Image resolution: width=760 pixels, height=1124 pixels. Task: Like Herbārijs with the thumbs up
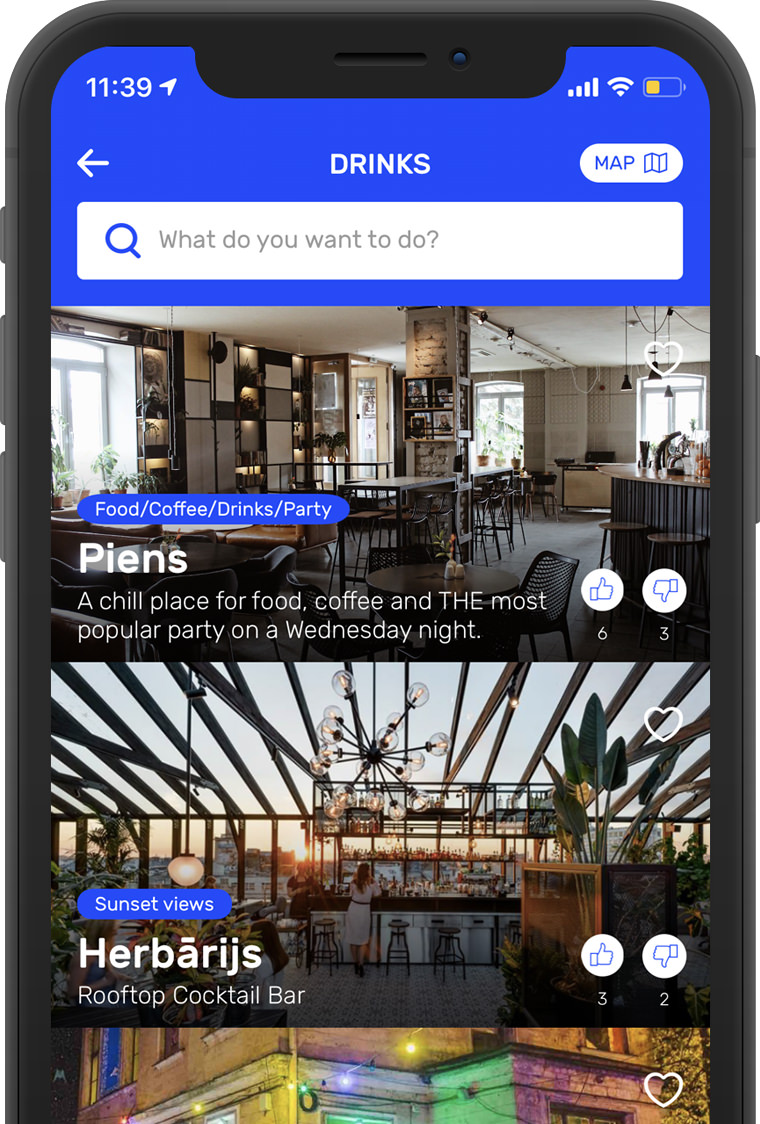point(602,956)
